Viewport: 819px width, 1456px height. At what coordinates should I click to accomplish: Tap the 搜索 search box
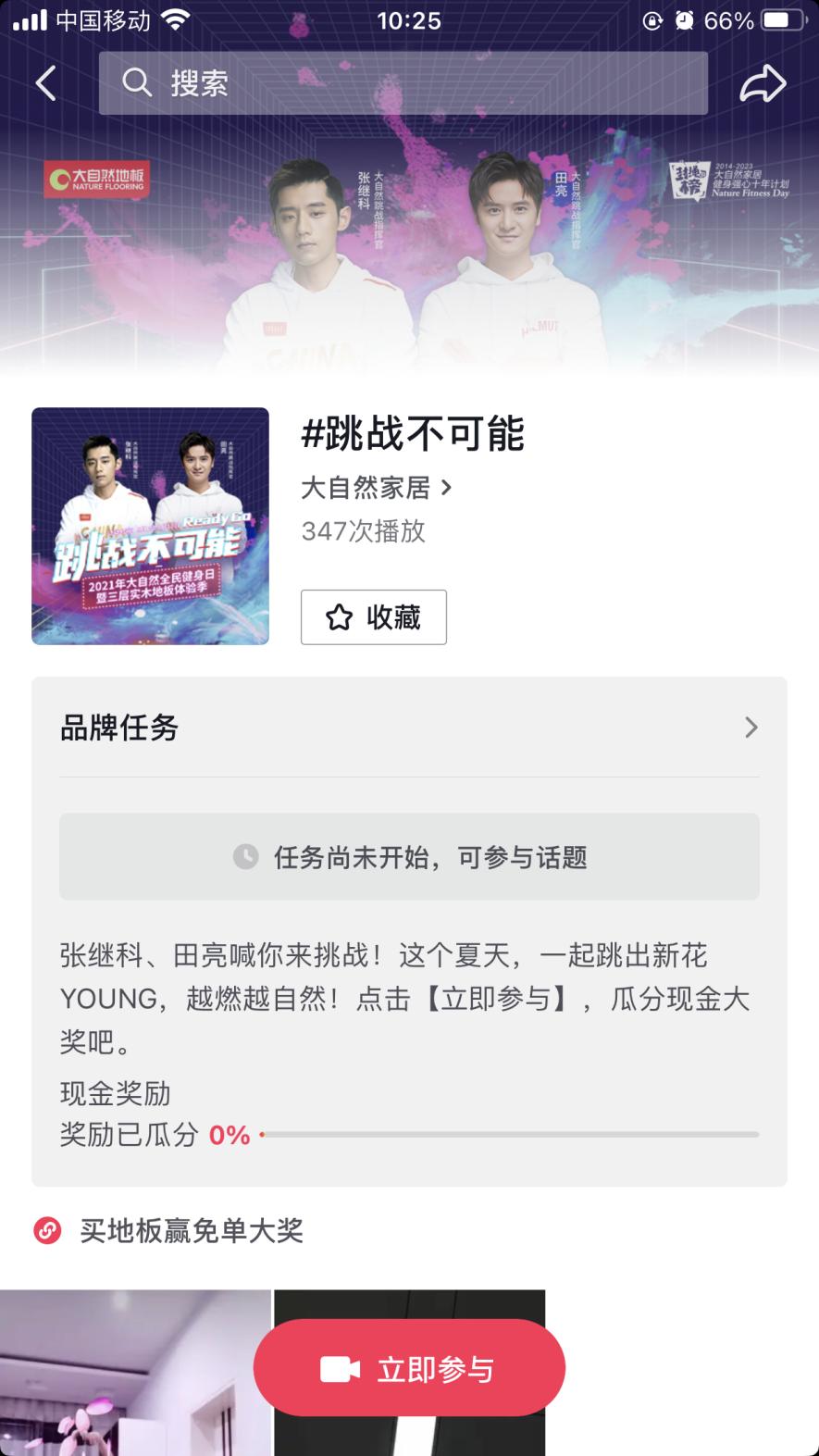pyautogui.click(x=403, y=83)
